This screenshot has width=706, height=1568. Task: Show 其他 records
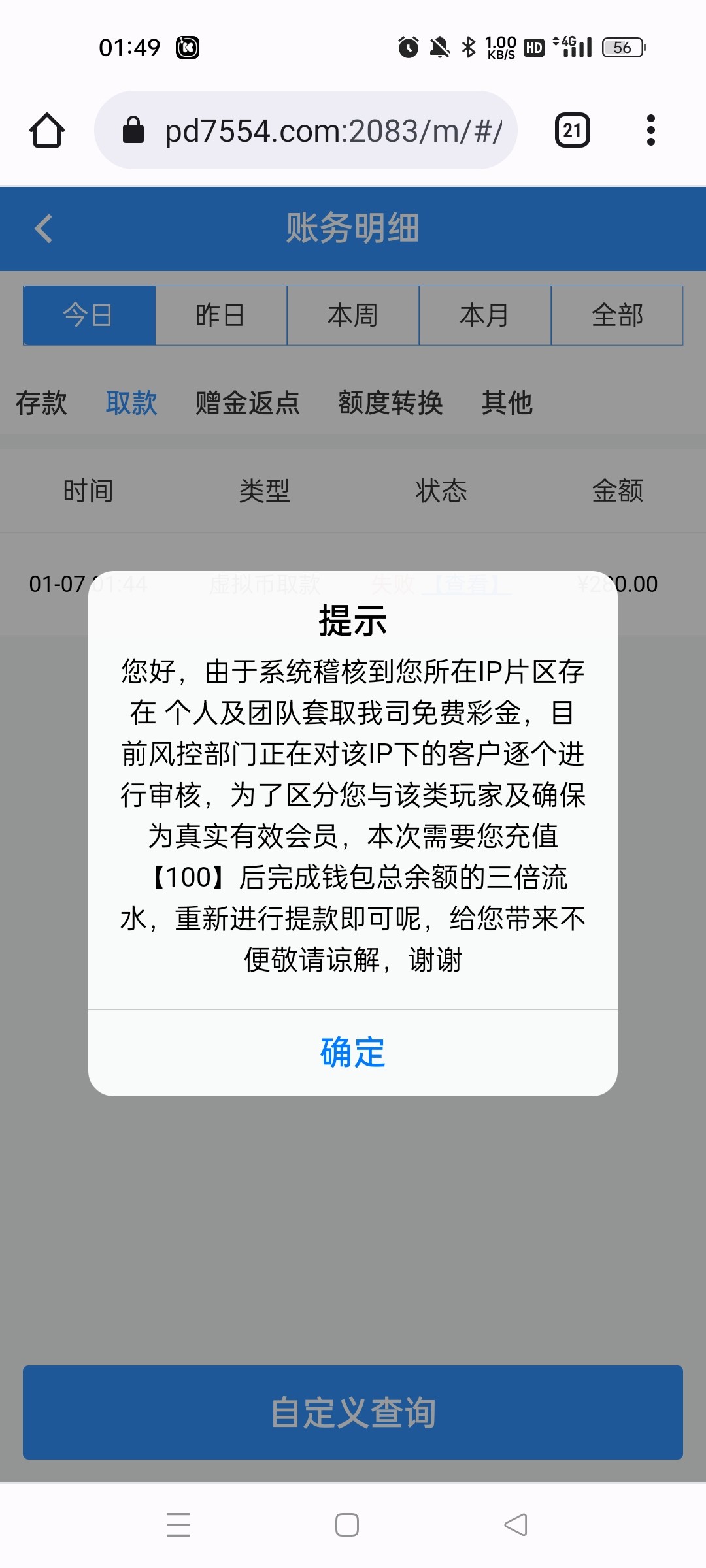[x=507, y=402]
